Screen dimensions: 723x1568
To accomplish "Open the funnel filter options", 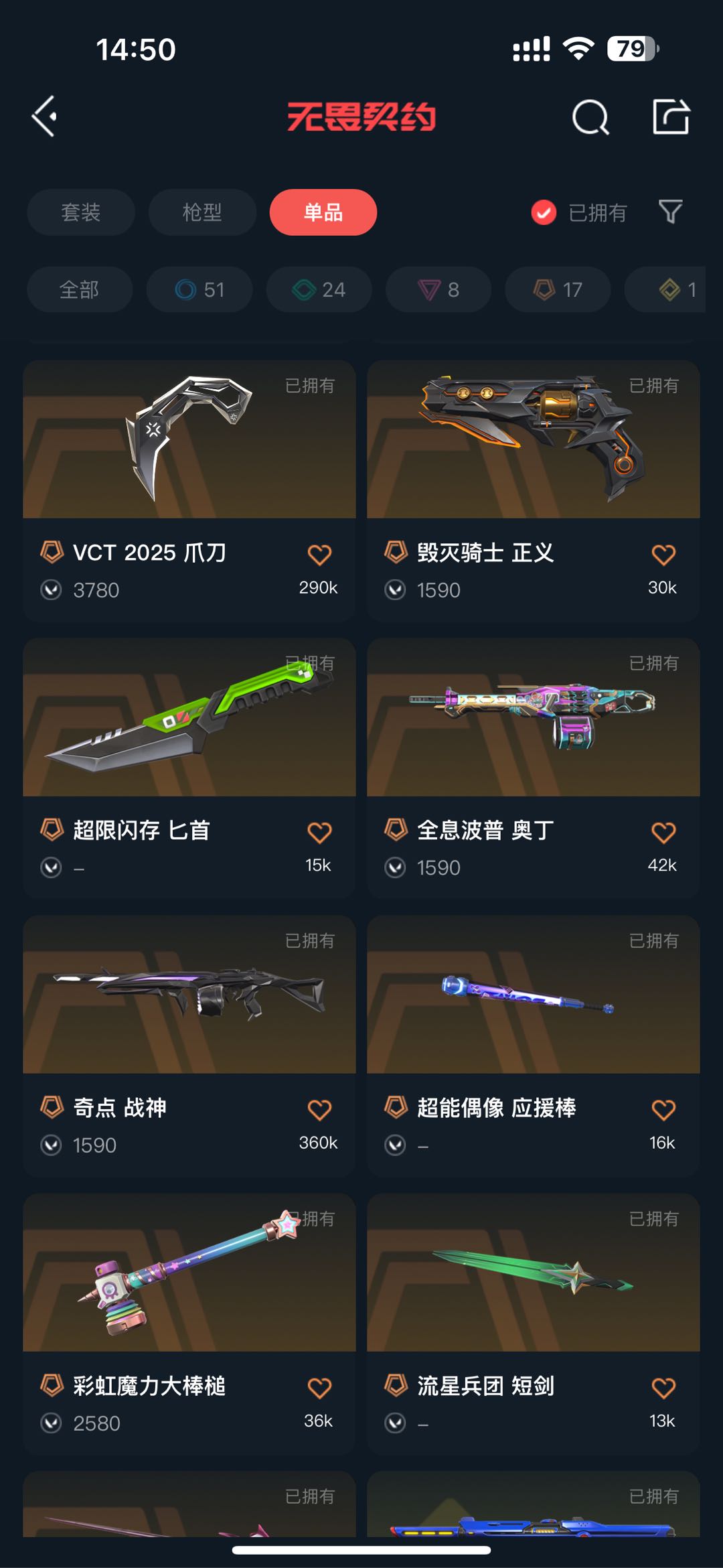I will tap(670, 212).
